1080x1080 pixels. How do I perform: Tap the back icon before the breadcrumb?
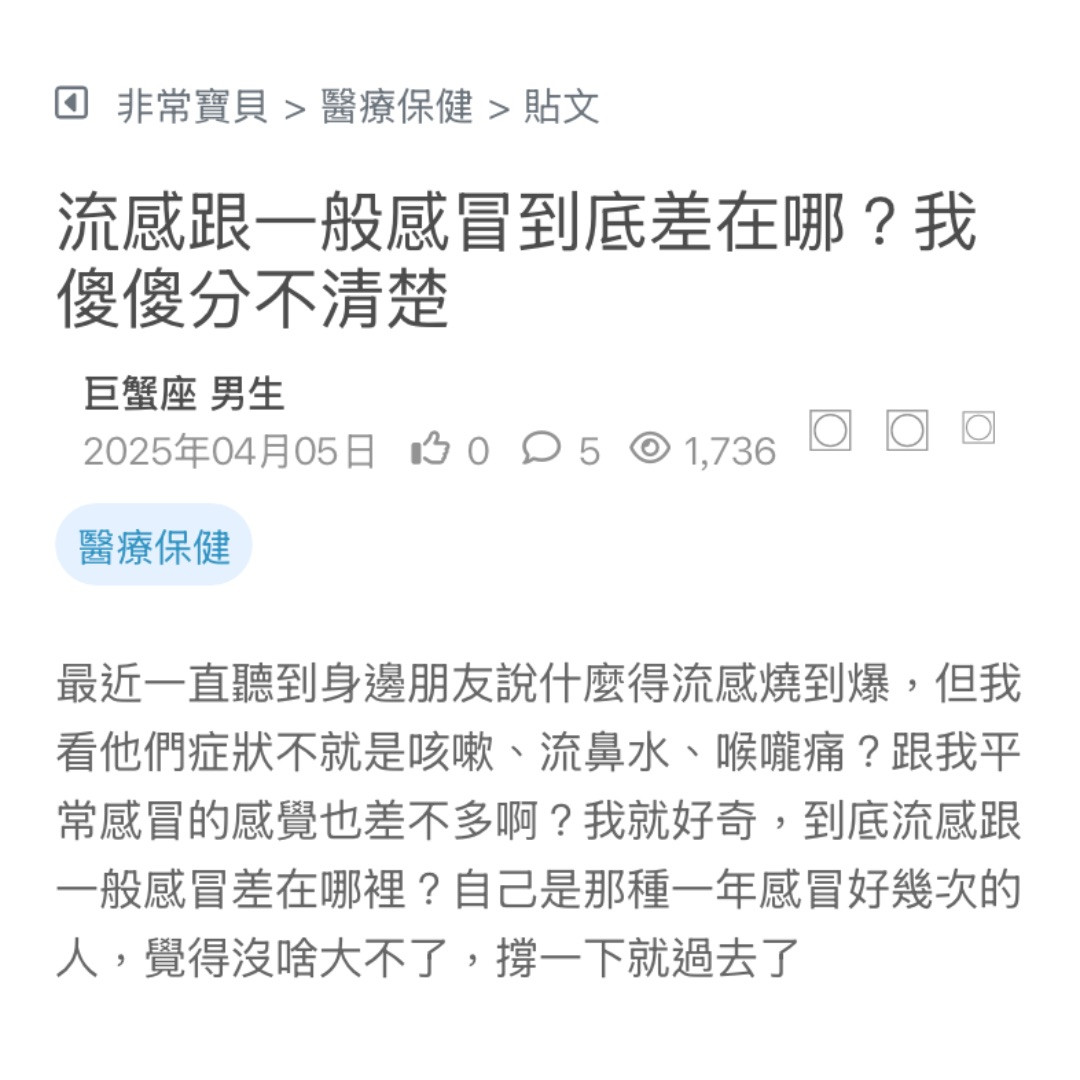(x=71, y=103)
